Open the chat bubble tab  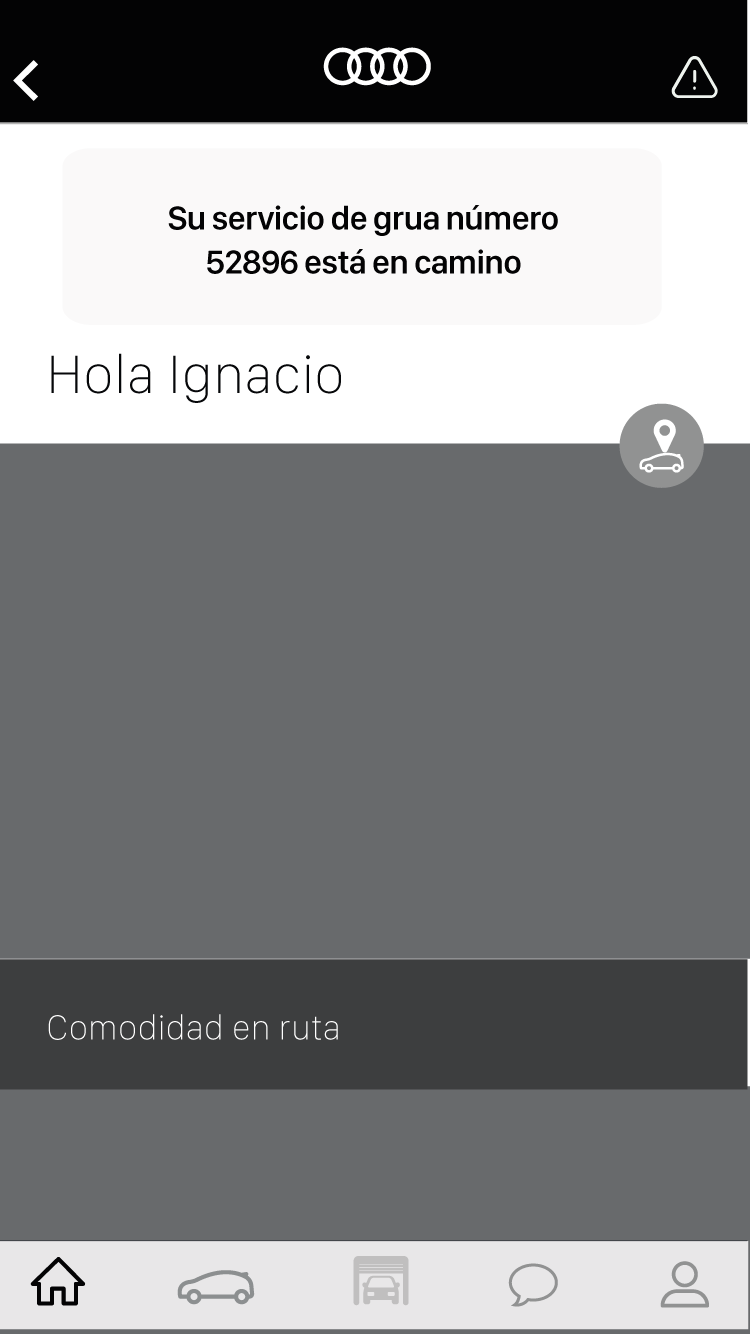tap(533, 1285)
